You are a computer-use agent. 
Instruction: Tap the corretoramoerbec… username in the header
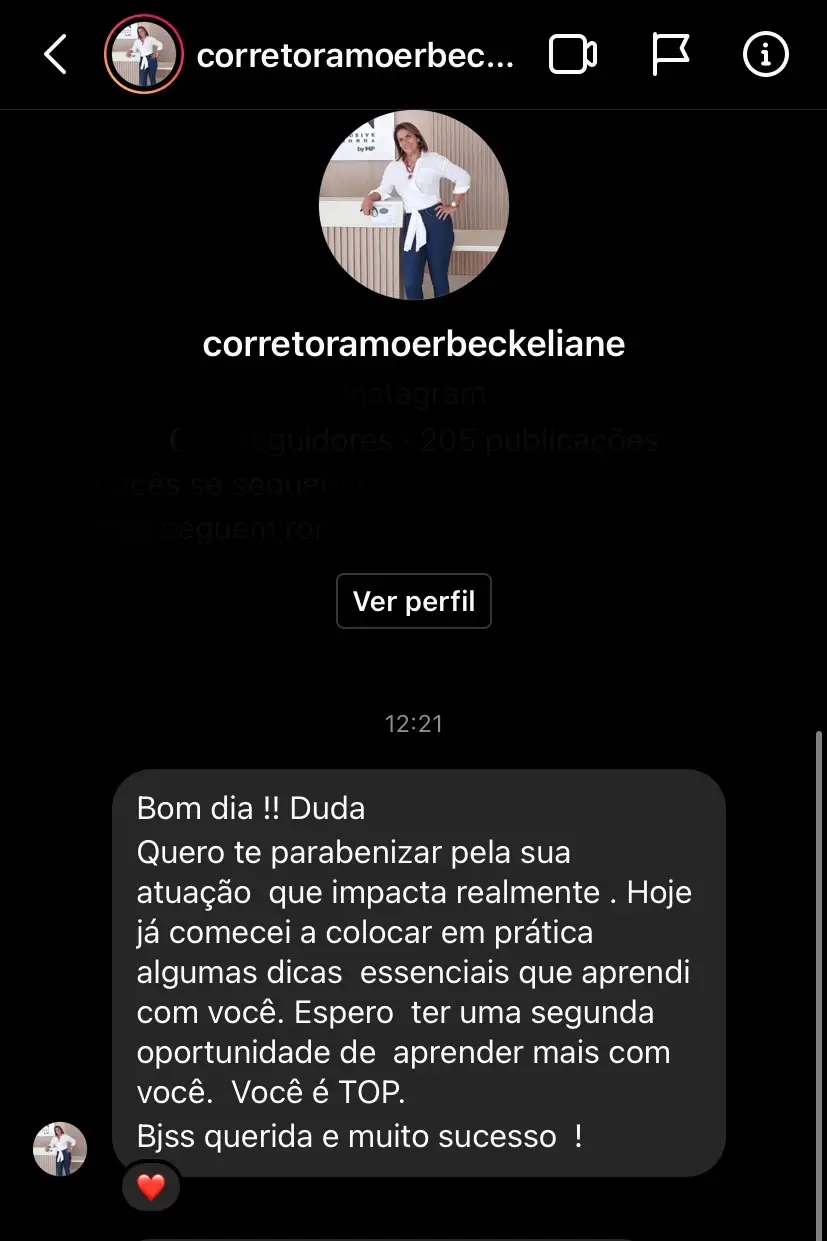355,56
